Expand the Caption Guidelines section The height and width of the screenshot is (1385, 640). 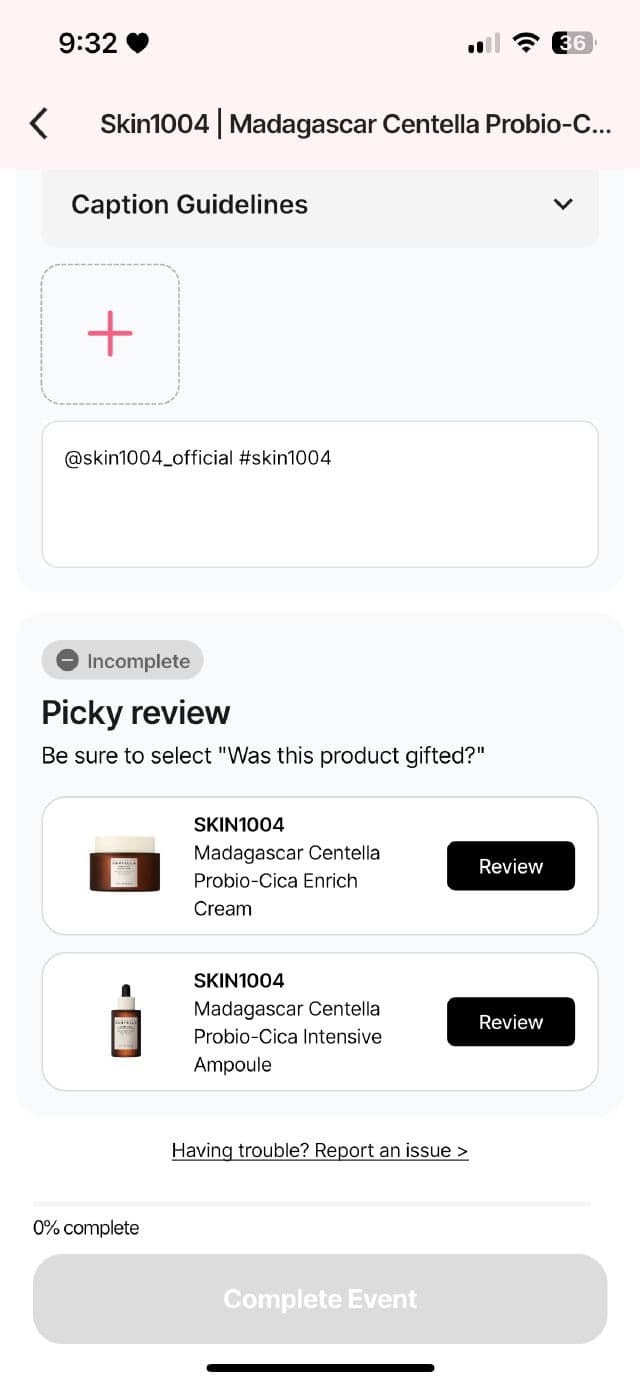(x=563, y=204)
